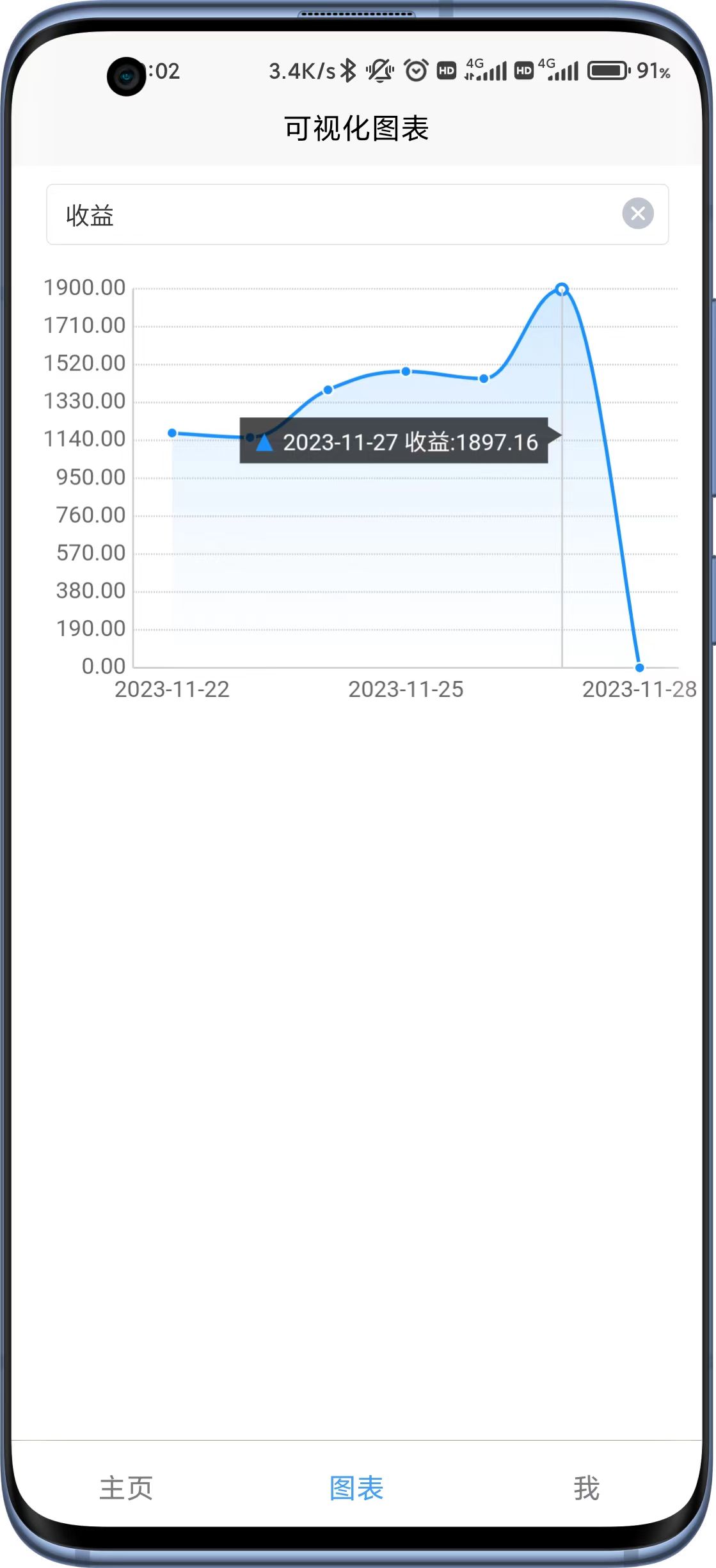The height and width of the screenshot is (1568, 716).
Task: Switch to the 主页 tab
Action: tap(126, 1487)
